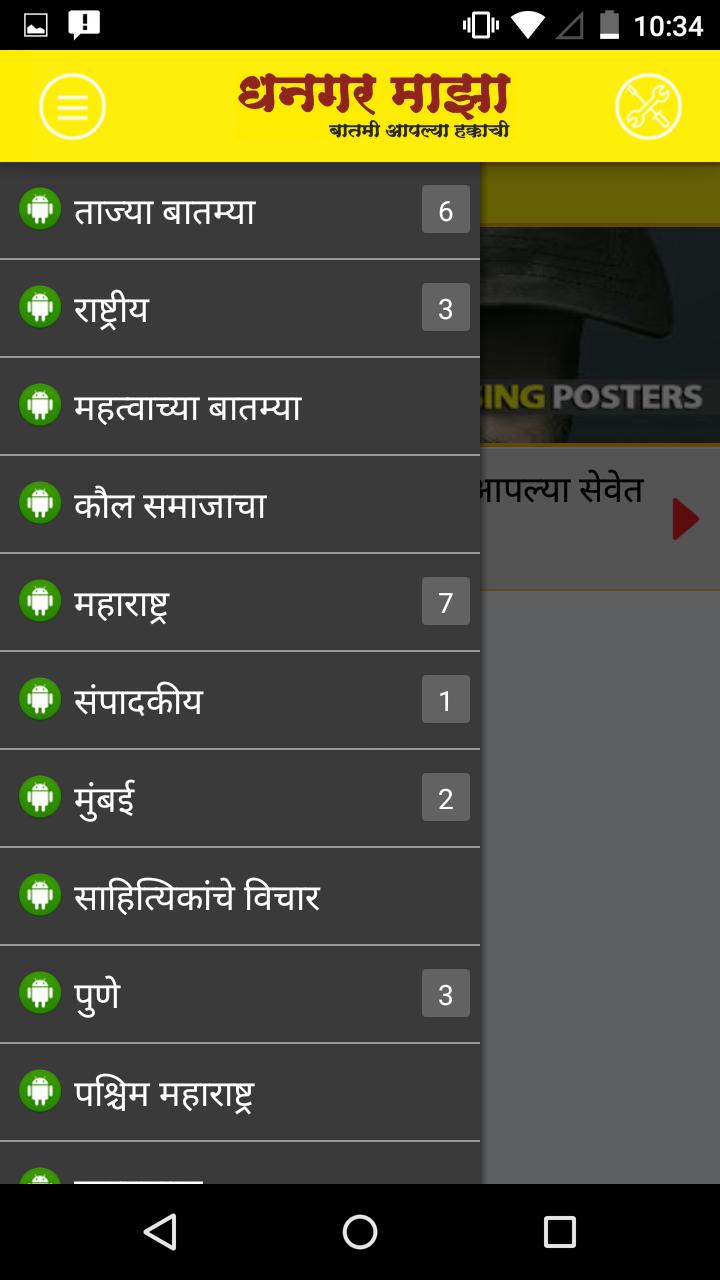Image resolution: width=720 pixels, height=1280 pixels.
Task: Open महत्वाच्या बातम्या section
Action: [240, 407]
